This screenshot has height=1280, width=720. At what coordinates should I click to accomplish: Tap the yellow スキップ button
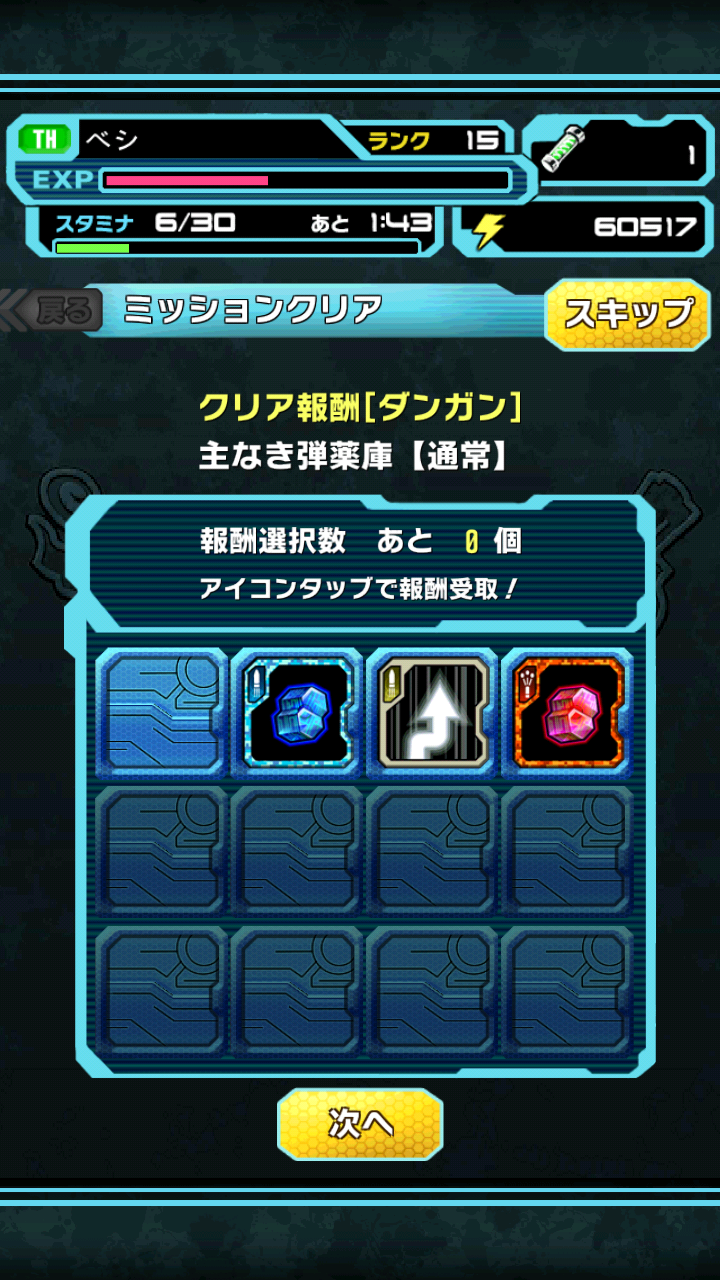coord(627,314)
